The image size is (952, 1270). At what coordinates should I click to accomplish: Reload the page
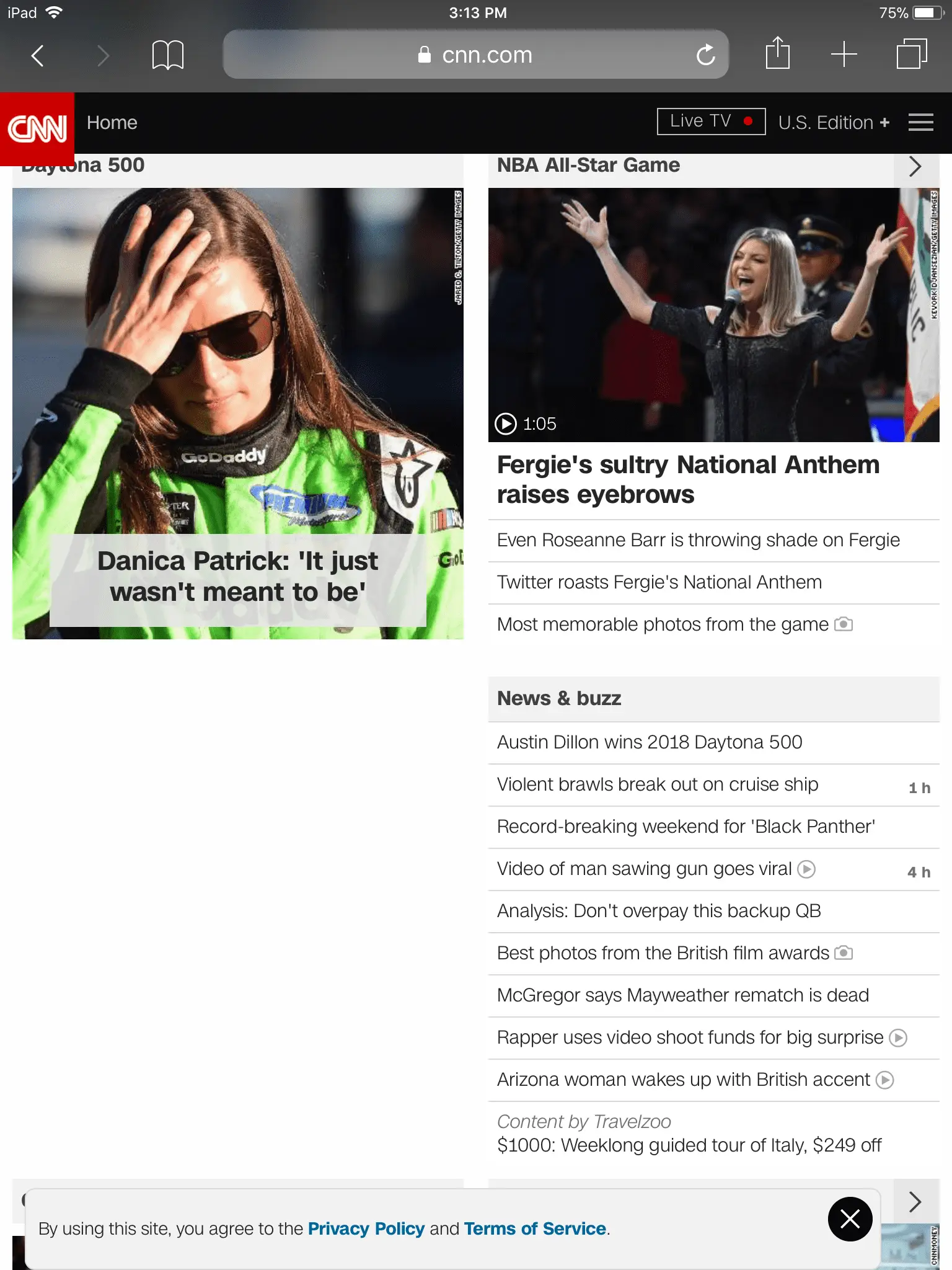coord(705,55)
